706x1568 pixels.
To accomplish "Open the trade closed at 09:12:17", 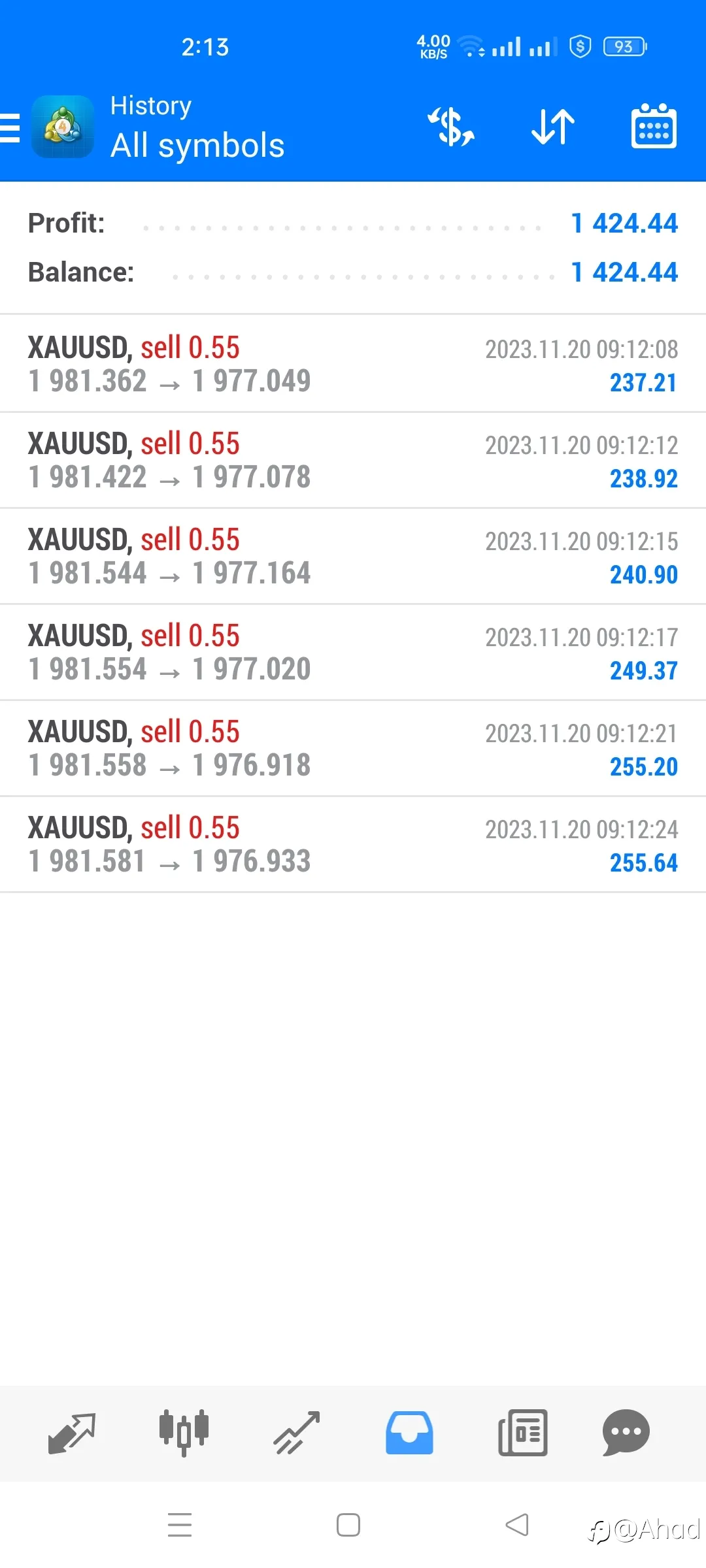I will [x=353, y=652].
